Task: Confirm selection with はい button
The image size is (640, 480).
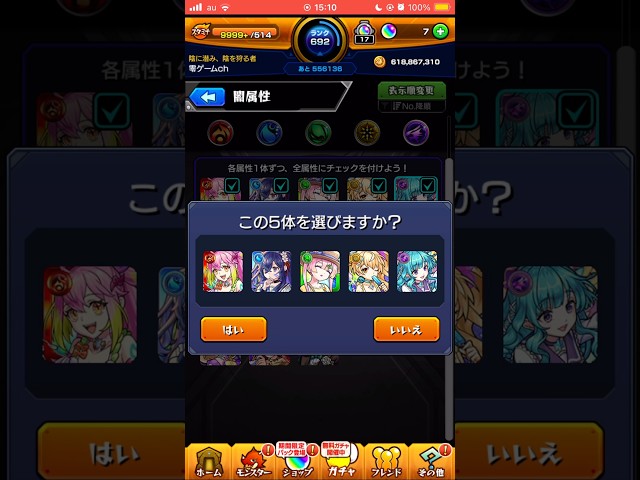Action: [x=233, y=329]
